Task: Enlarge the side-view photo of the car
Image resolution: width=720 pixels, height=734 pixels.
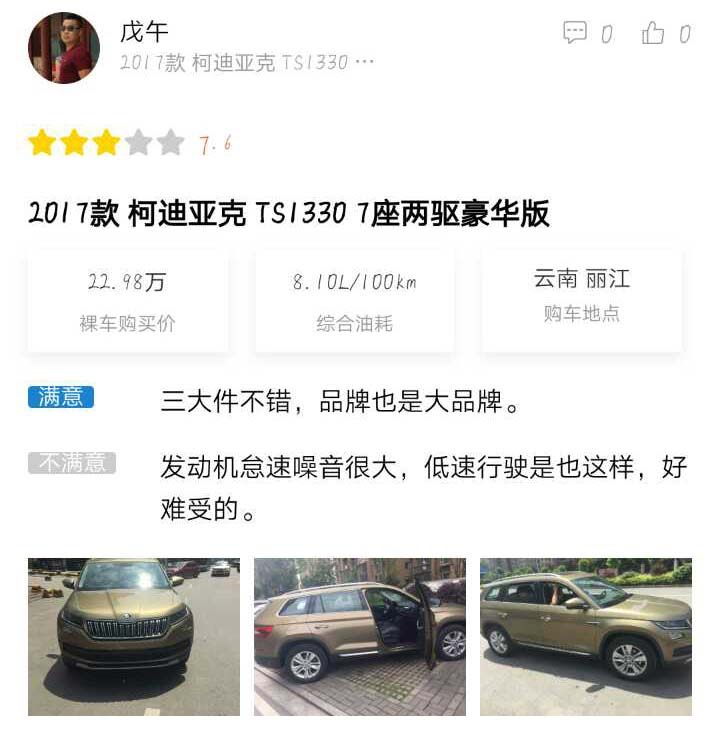Action: point(585,636)
